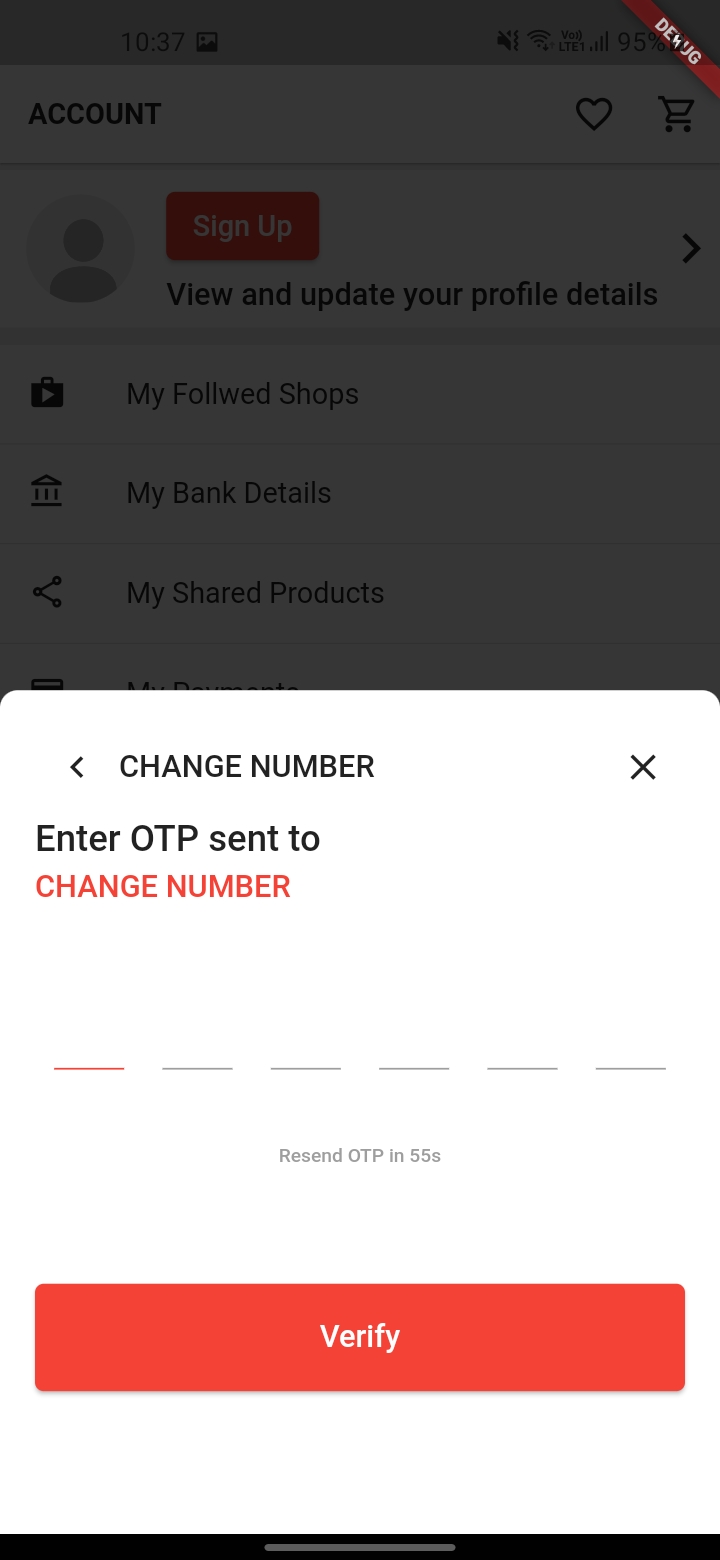This screenshot has height=1560, width=720.
Task: Select the first OTP digit field
Action: click(88, 1062)
